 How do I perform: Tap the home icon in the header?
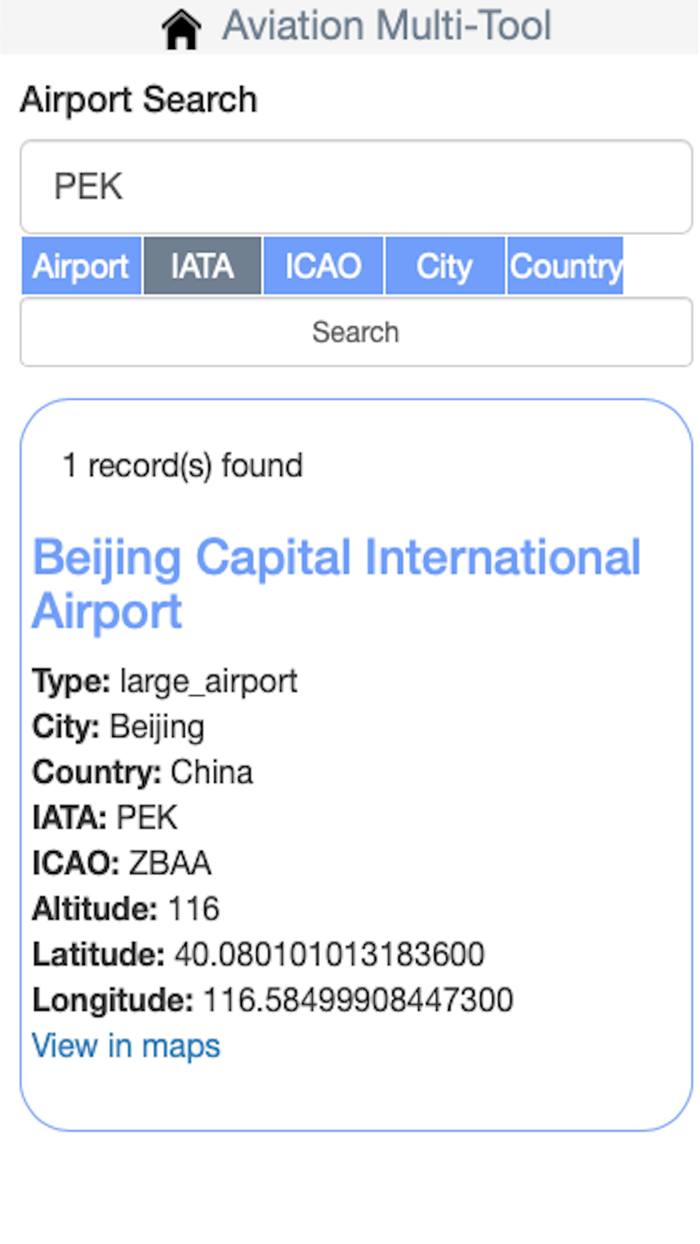click(181, 27)
